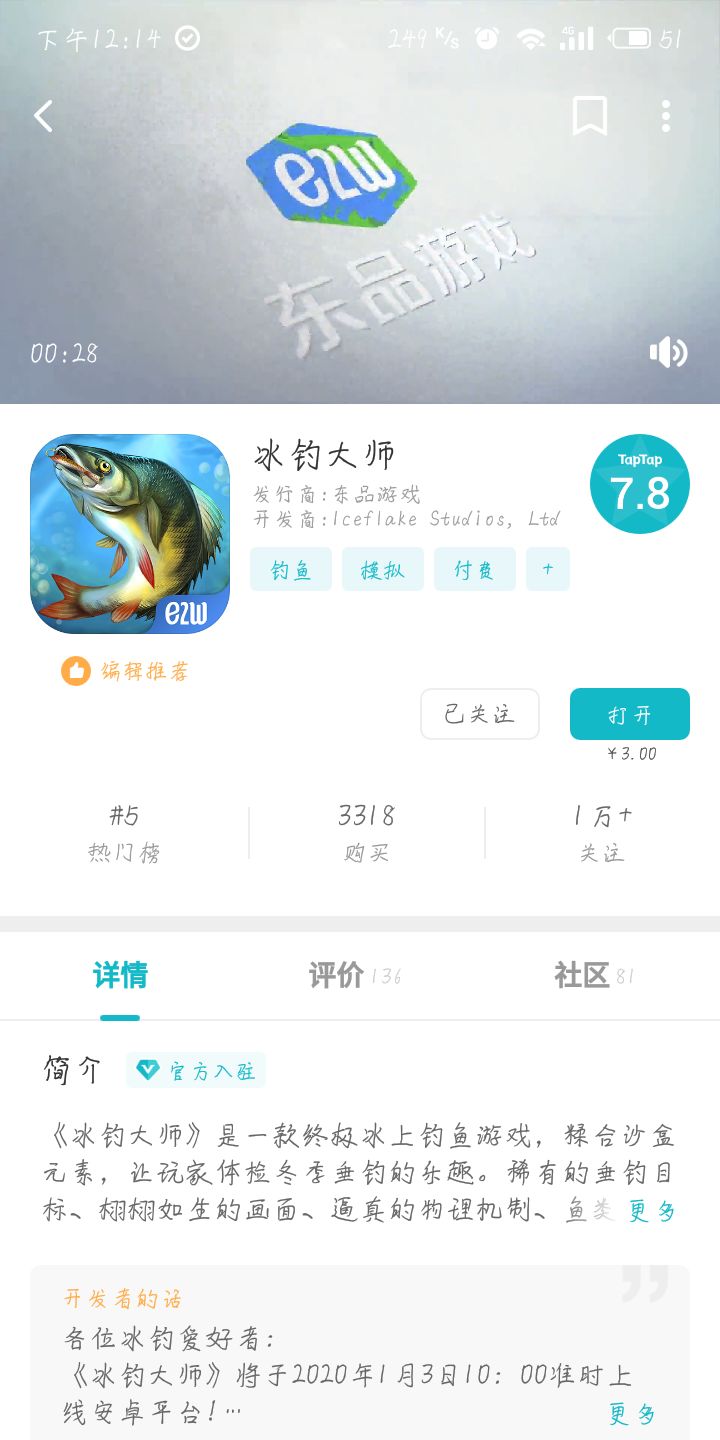Go back using the top-left arrow
Viewport: 720px width, 1440px height.
click(43, 116)
